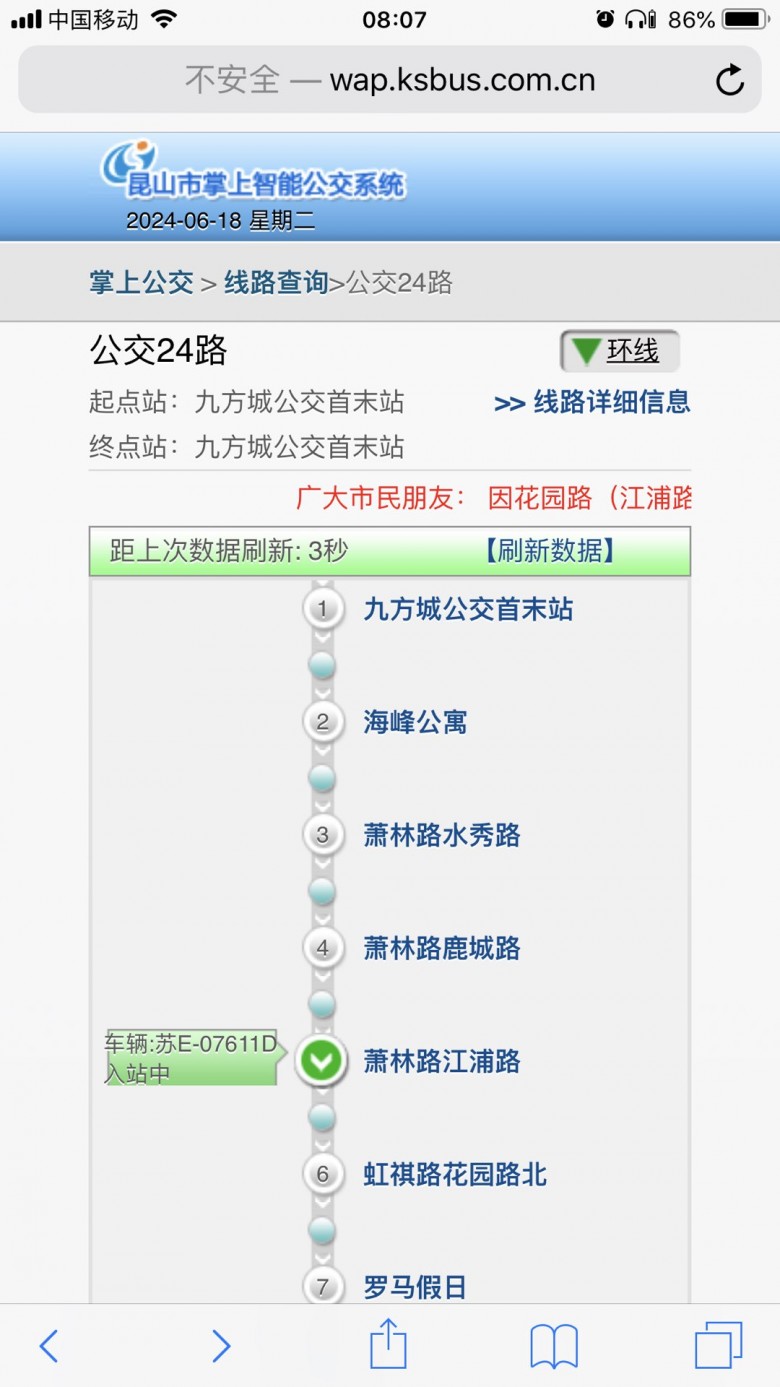Go back with Safari's back arrow
The image size is (780, 1387).
point(48,1346)
